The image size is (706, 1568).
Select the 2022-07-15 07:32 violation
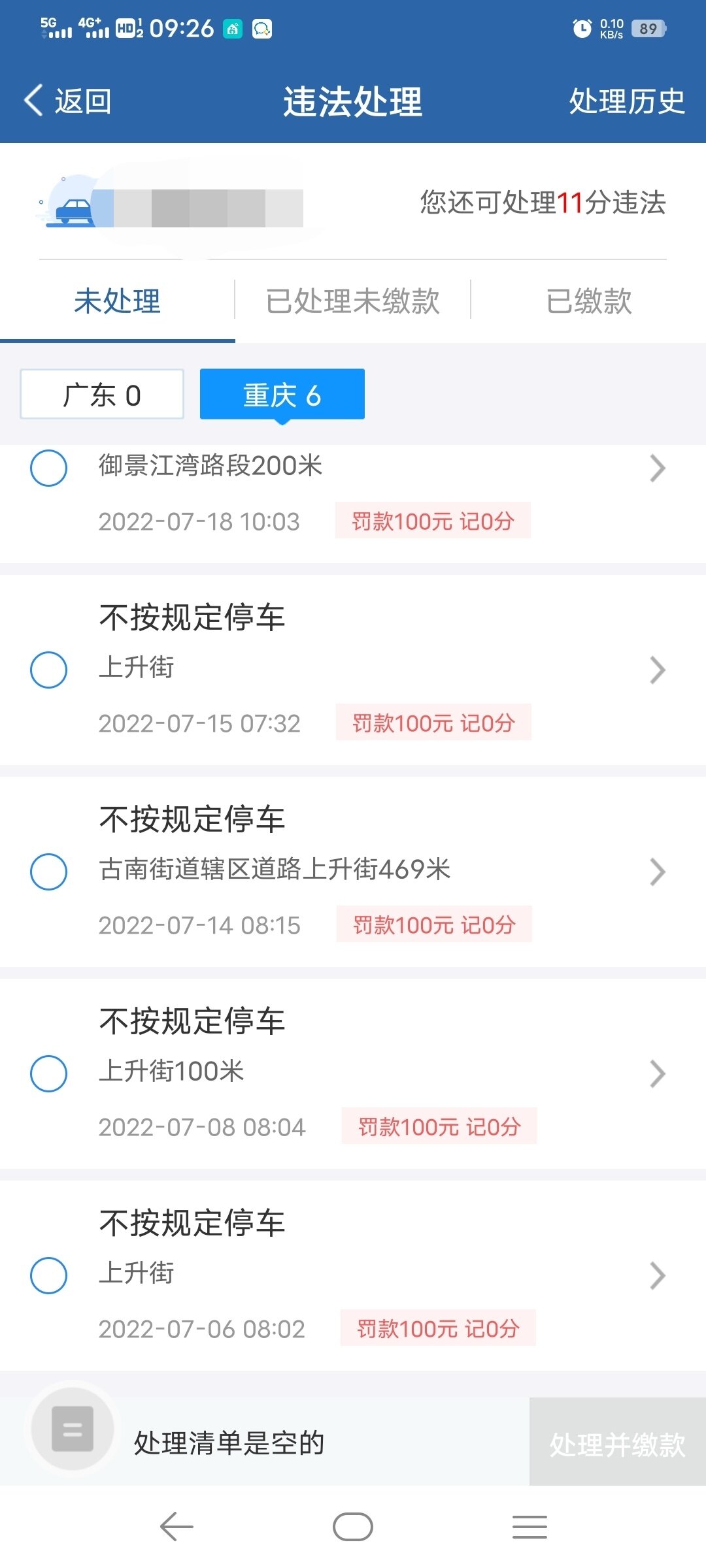49,670
